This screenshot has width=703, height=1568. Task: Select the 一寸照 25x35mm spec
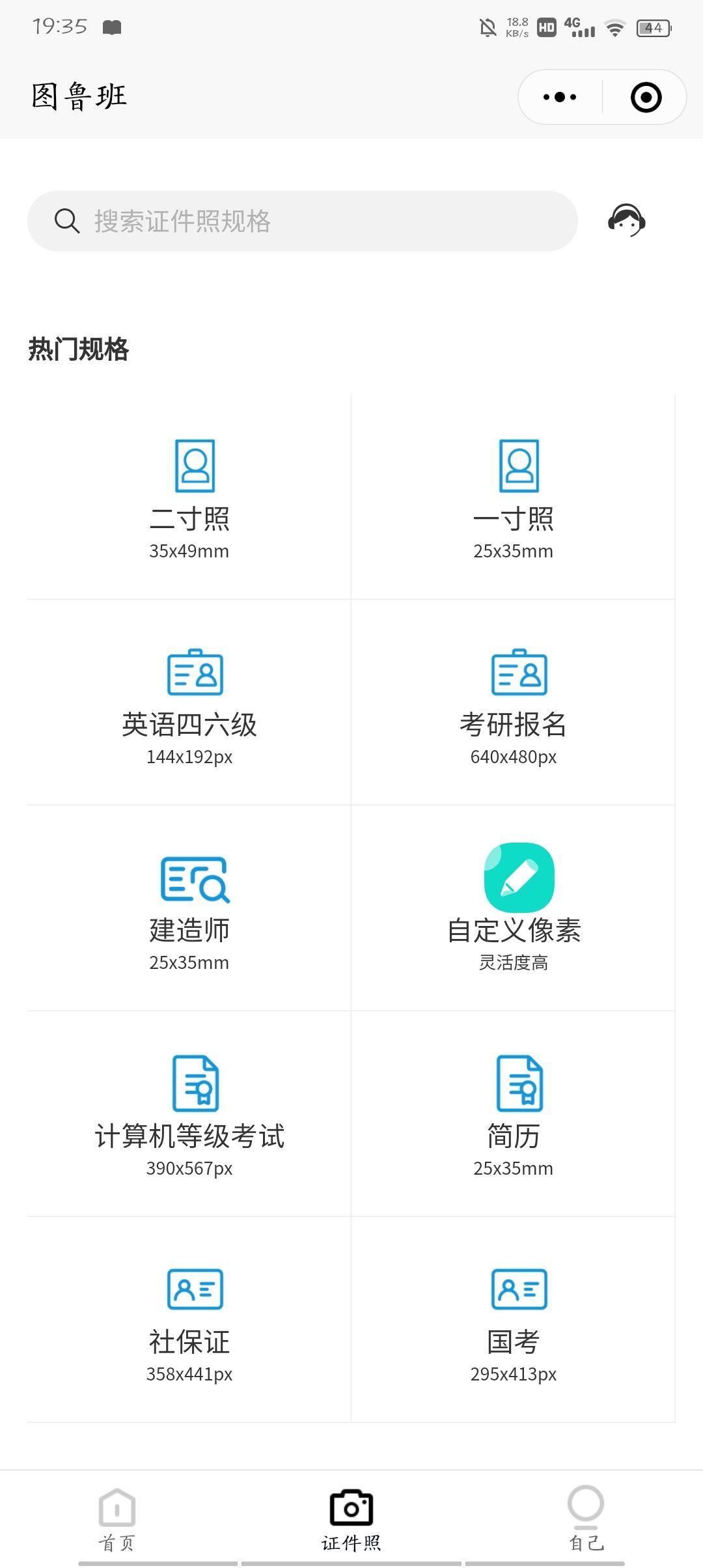click(x=514, y=498)
